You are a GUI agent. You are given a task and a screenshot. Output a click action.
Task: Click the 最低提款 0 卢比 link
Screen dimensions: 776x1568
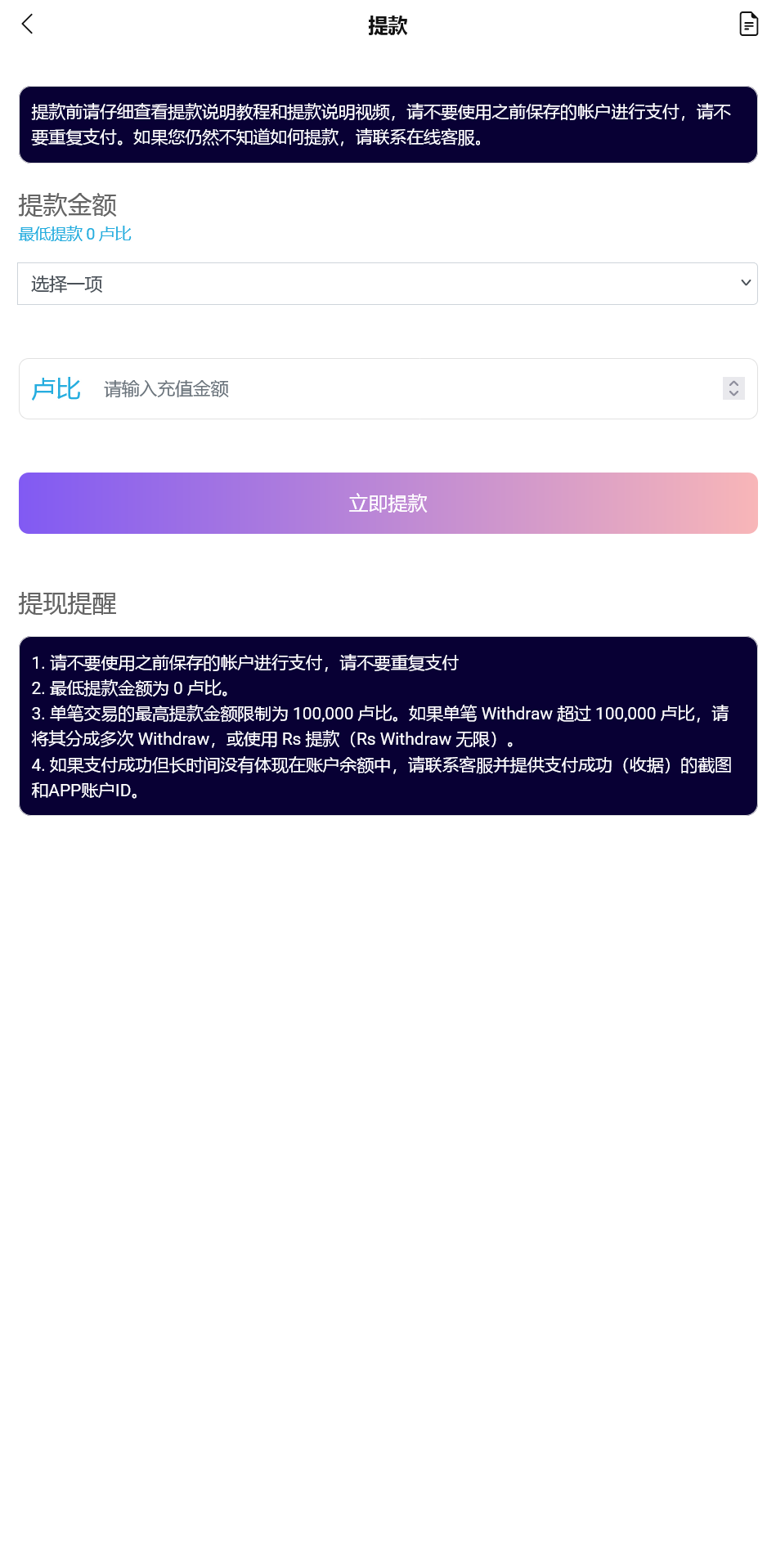[74, 234]
